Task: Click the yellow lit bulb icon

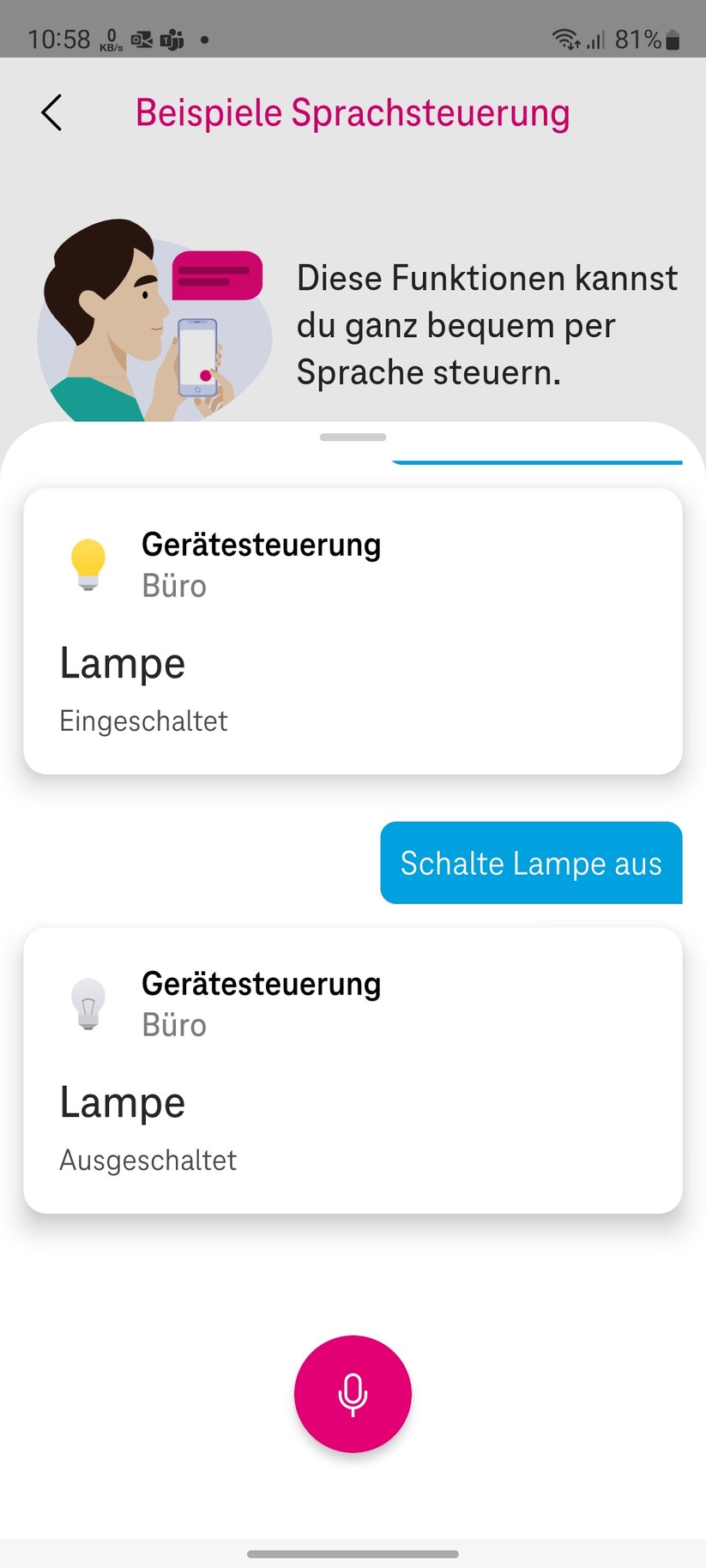Action: (88, 564)
